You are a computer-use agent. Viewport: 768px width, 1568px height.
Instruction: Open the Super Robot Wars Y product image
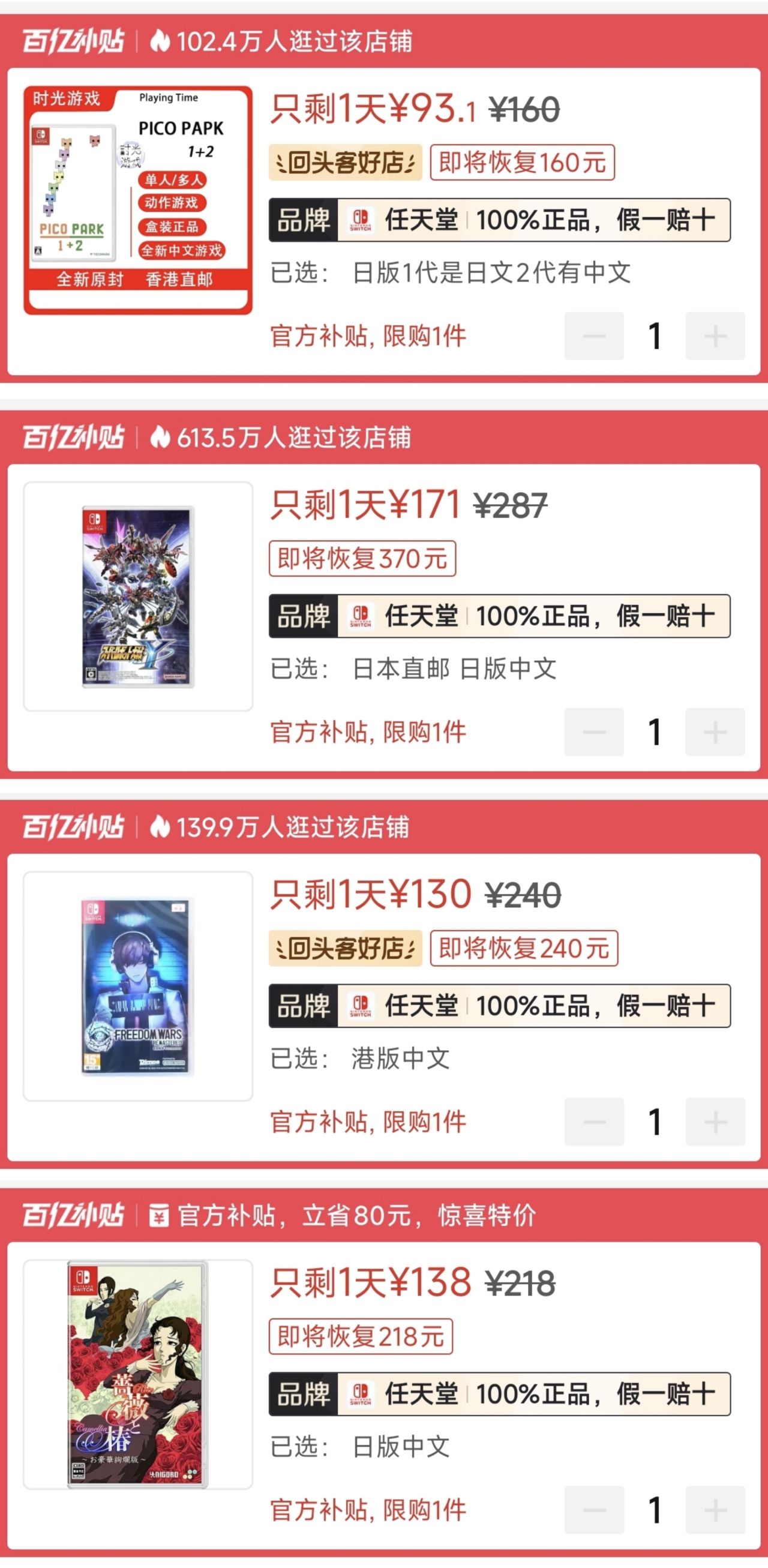click(138, 596)
